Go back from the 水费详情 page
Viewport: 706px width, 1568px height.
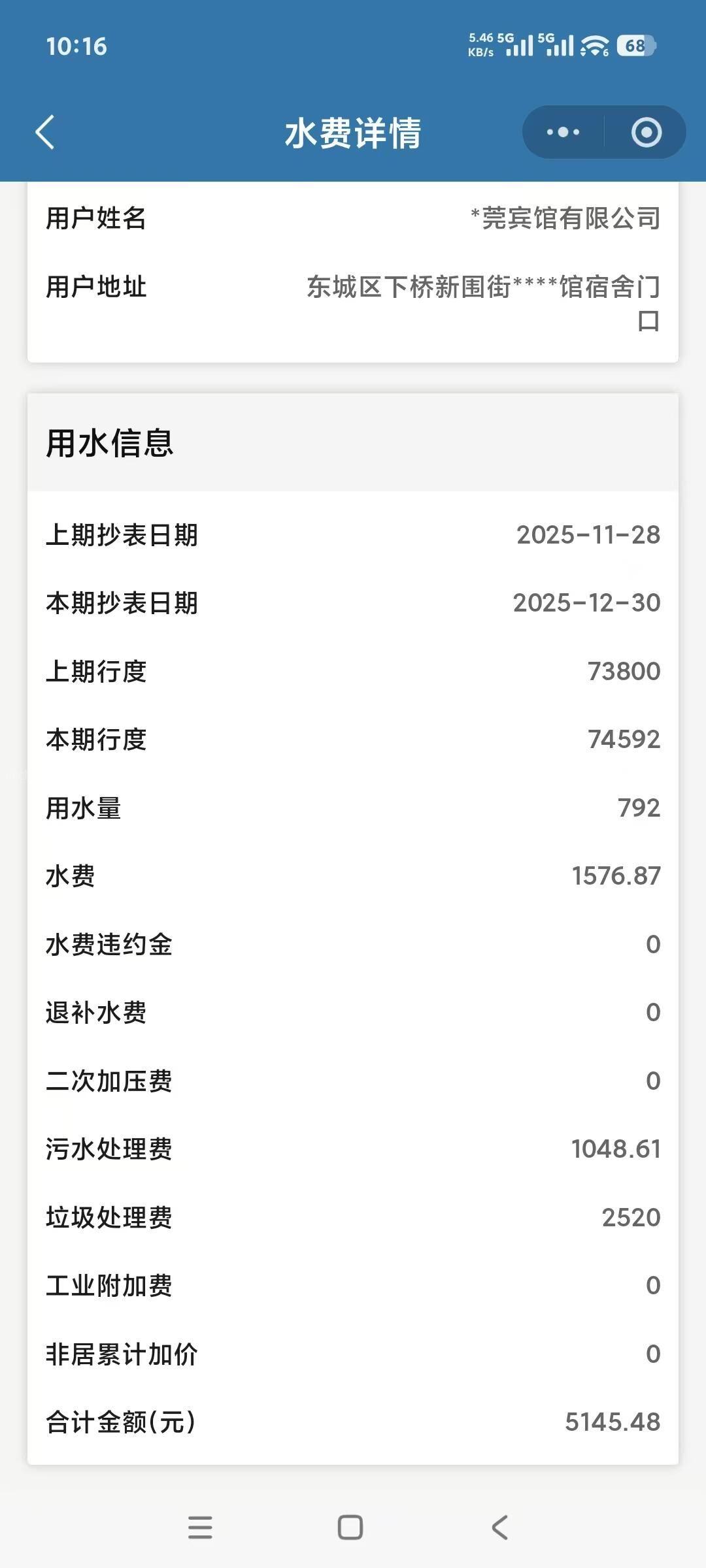pyautogui.click(x=44, y=133)
